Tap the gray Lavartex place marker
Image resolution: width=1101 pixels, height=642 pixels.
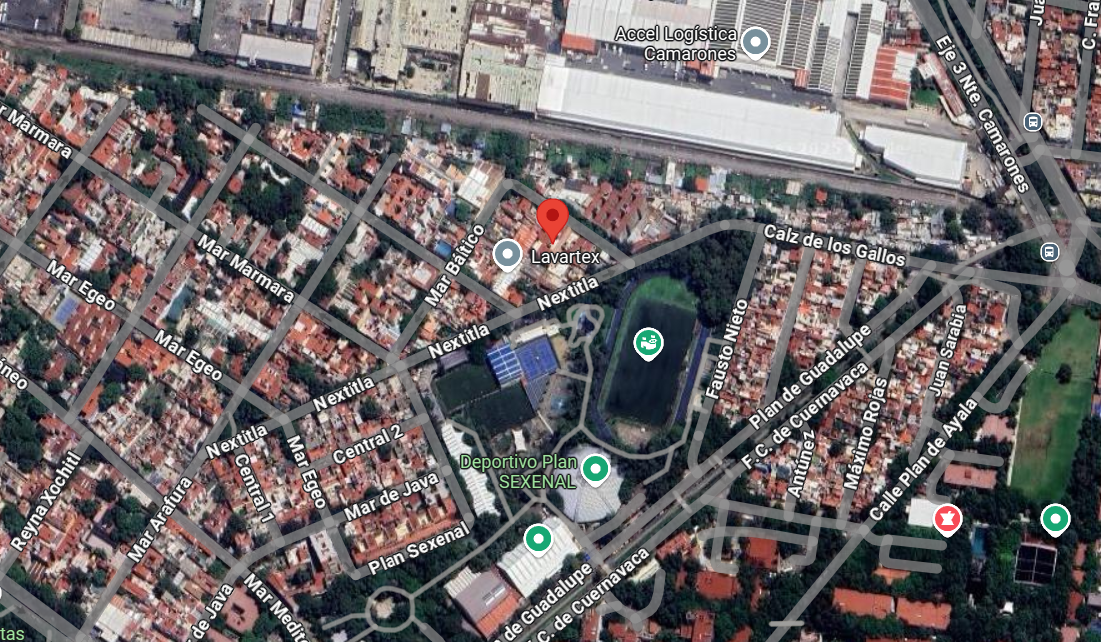[508, 255]
